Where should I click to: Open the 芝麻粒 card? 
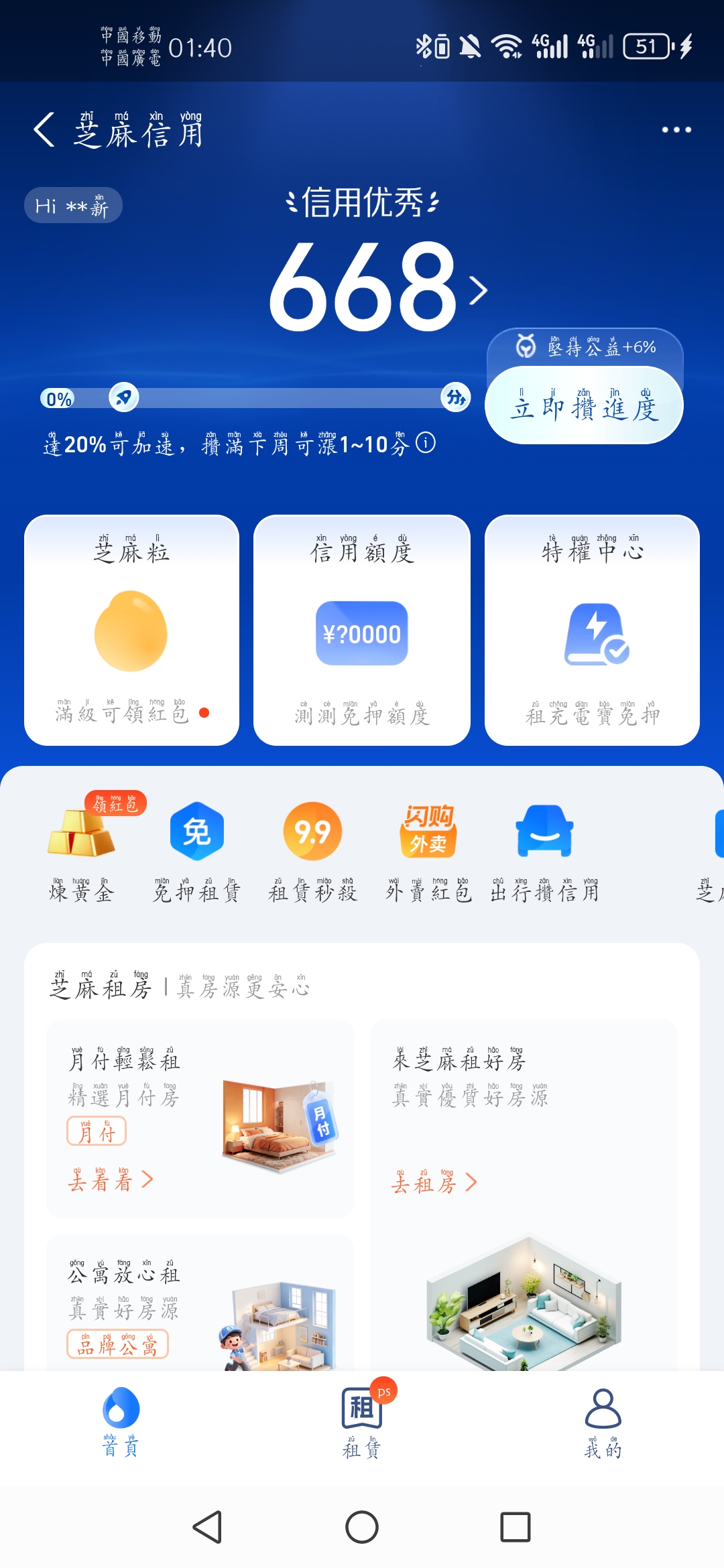[x=131, y=630]
